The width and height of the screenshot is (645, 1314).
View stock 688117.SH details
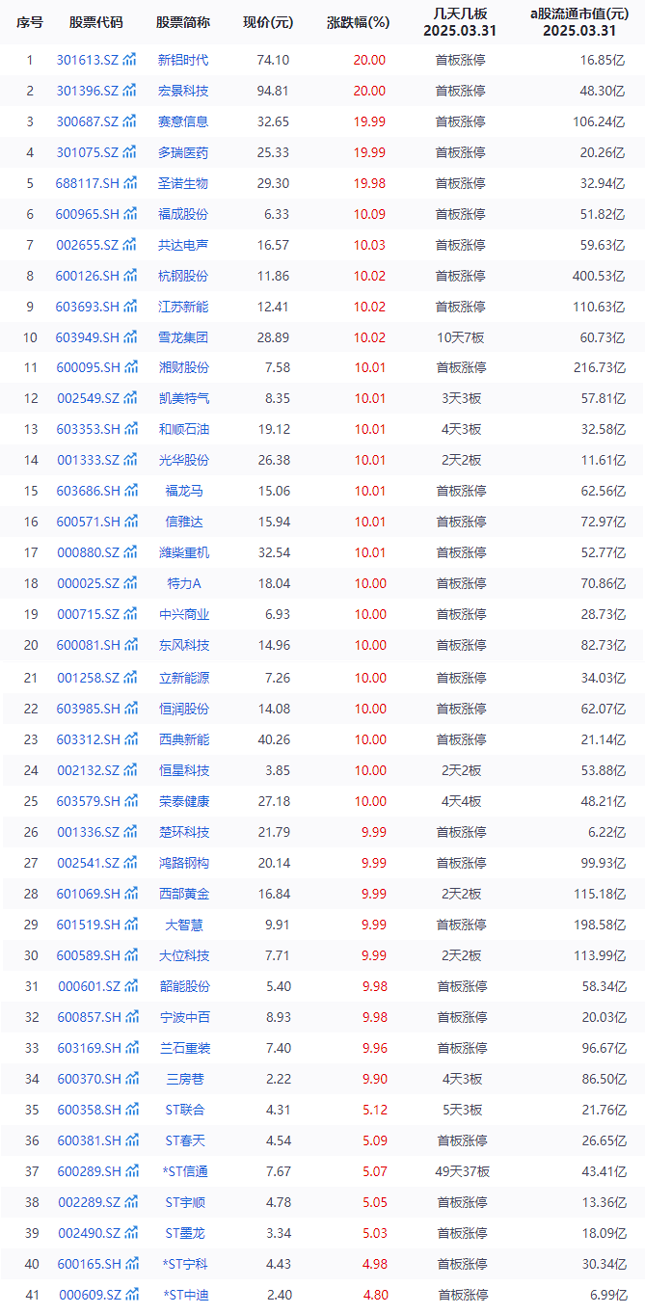88,184
